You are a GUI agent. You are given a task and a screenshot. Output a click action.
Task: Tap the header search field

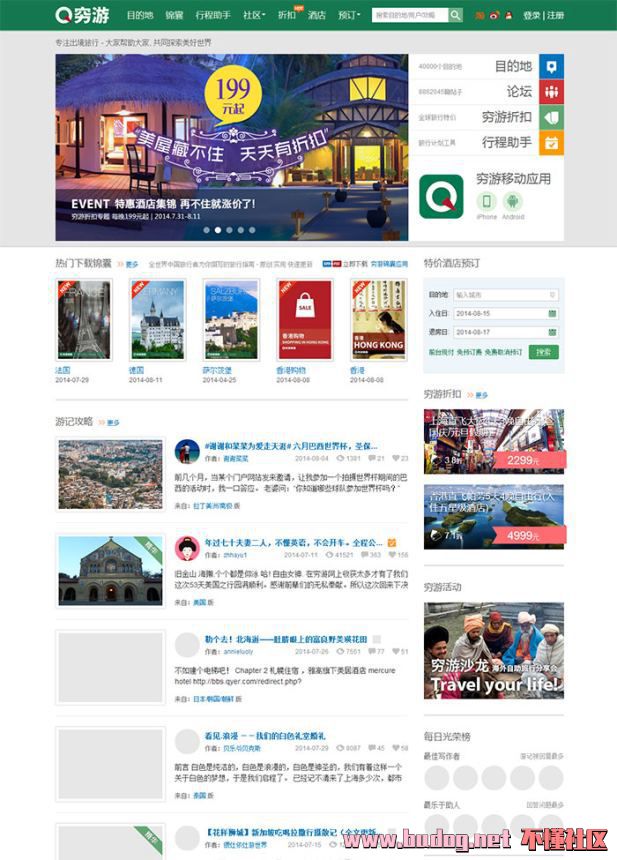click(409, 16)
